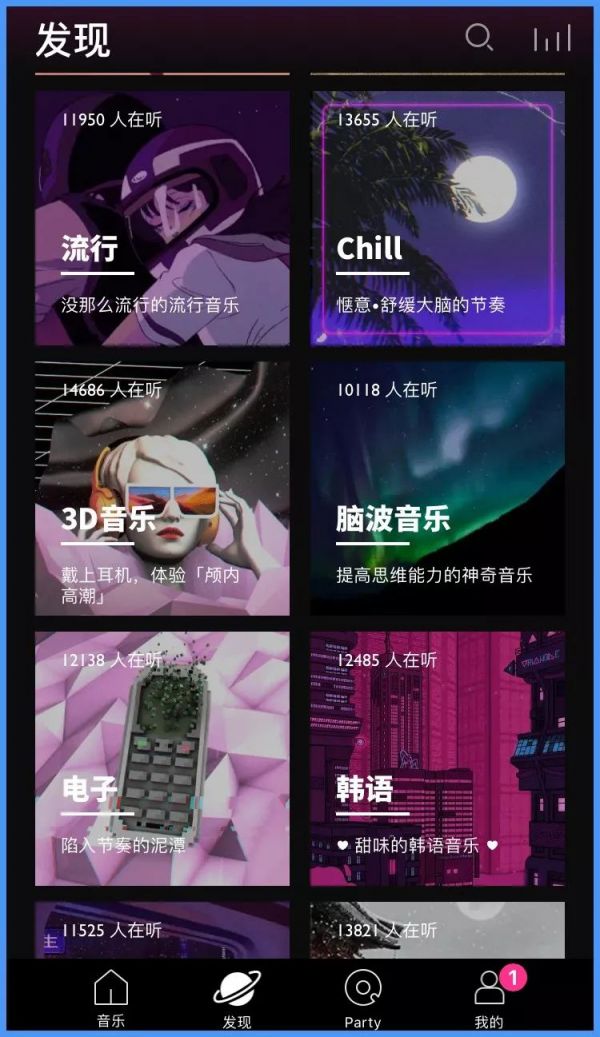Switch to the 音乐 tab

111,998
